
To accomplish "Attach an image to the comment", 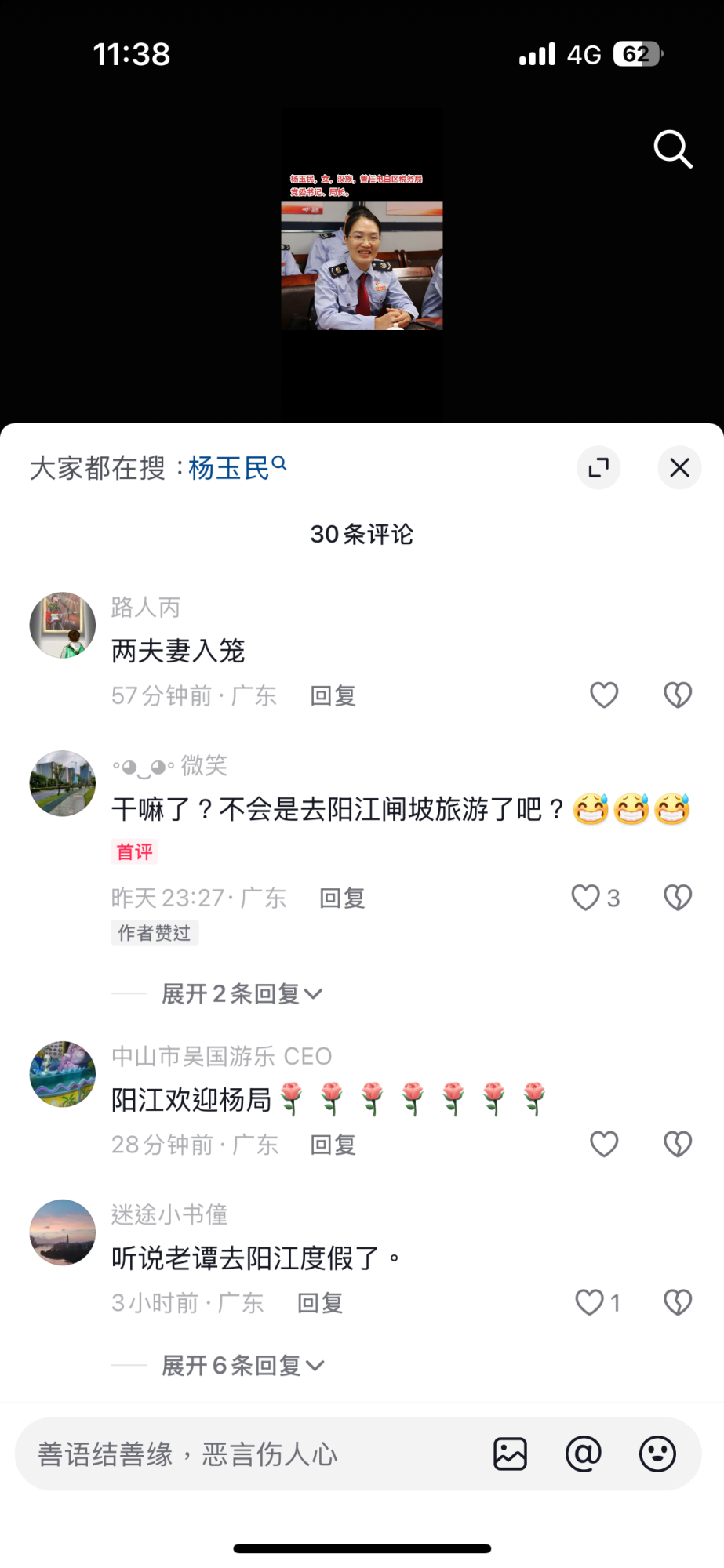I will click(510, 1454).
